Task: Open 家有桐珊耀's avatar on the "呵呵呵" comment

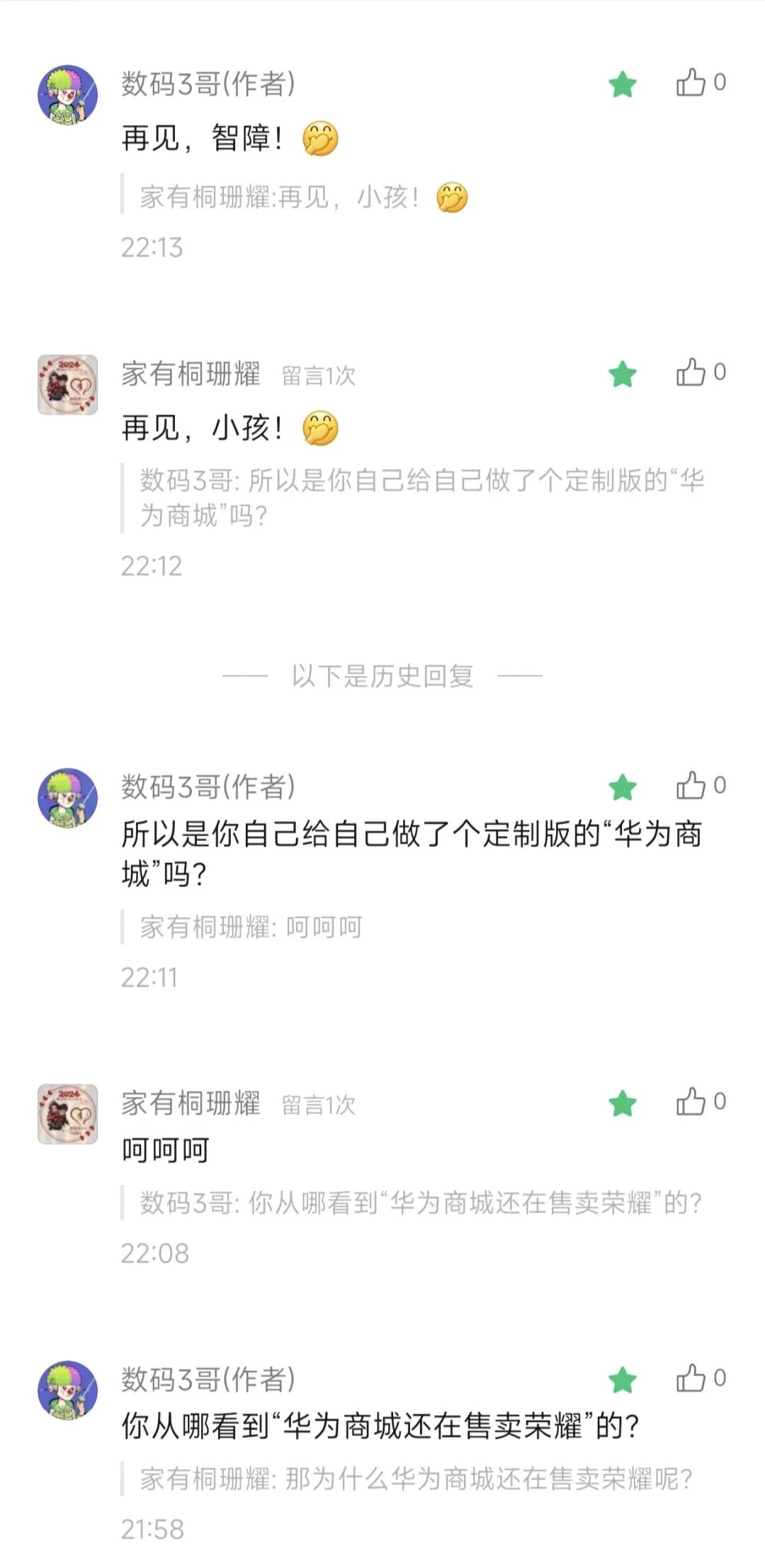Action: click(67, 1114)
